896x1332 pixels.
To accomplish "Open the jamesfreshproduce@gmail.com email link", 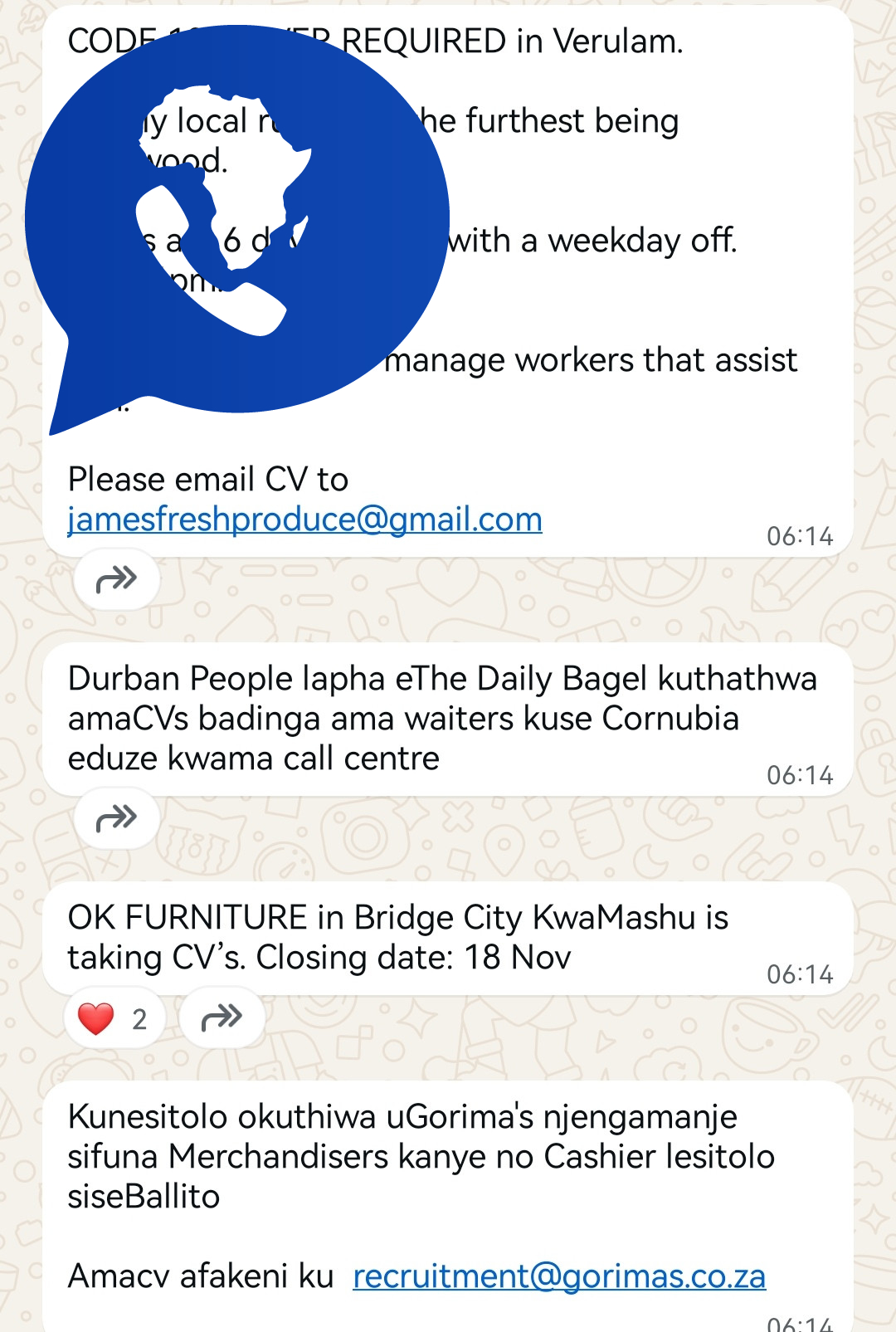I will (x=304, y=520).
